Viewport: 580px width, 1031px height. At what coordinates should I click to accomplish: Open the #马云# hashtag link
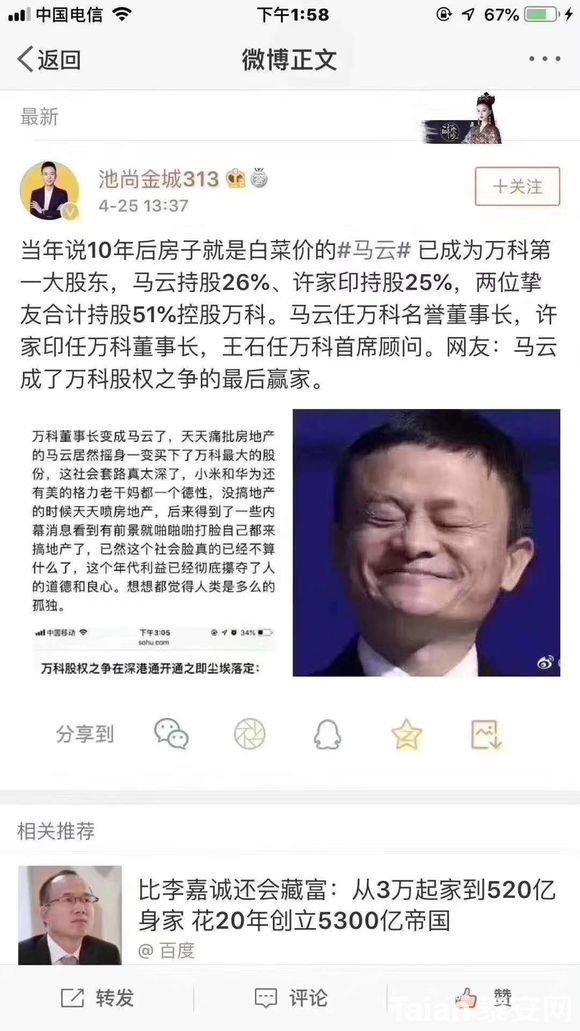(374, 250)
